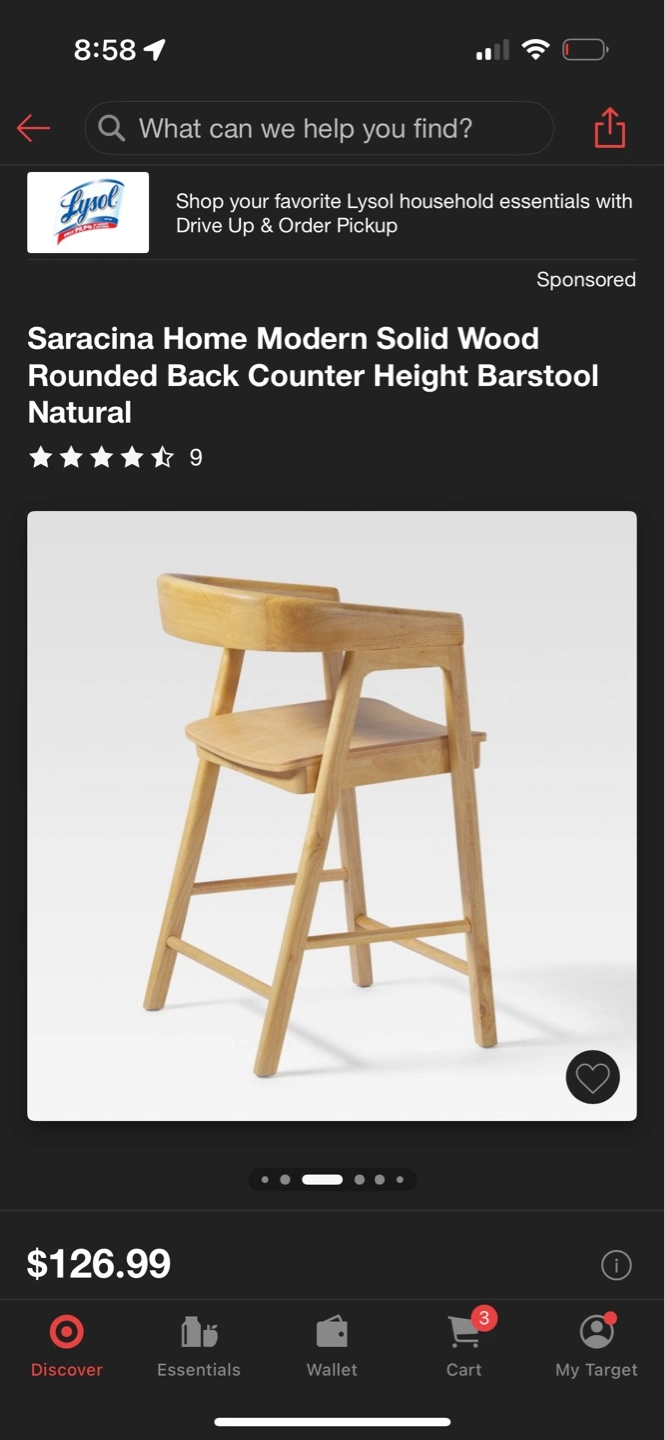This screenshot has width=665, height=1440.
Task: Share this barstool product
Action: click(610, 128)
